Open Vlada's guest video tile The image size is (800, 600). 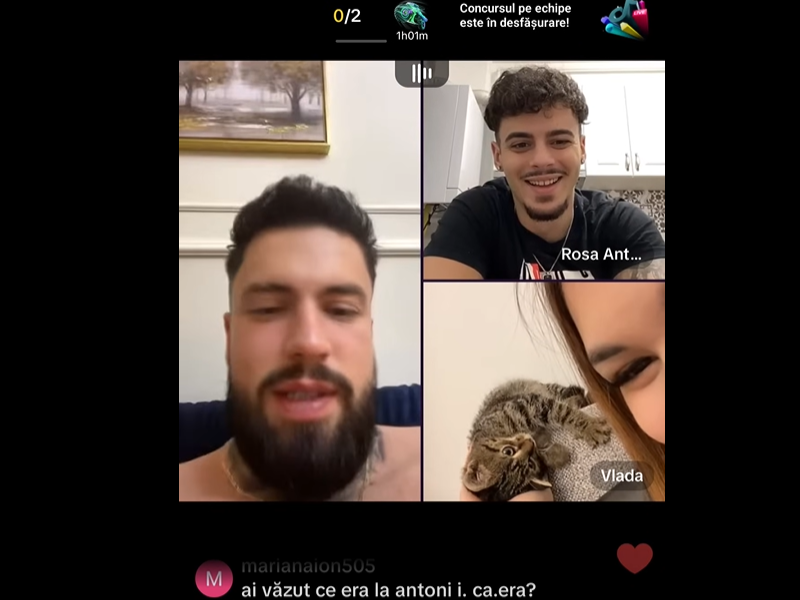543,391
